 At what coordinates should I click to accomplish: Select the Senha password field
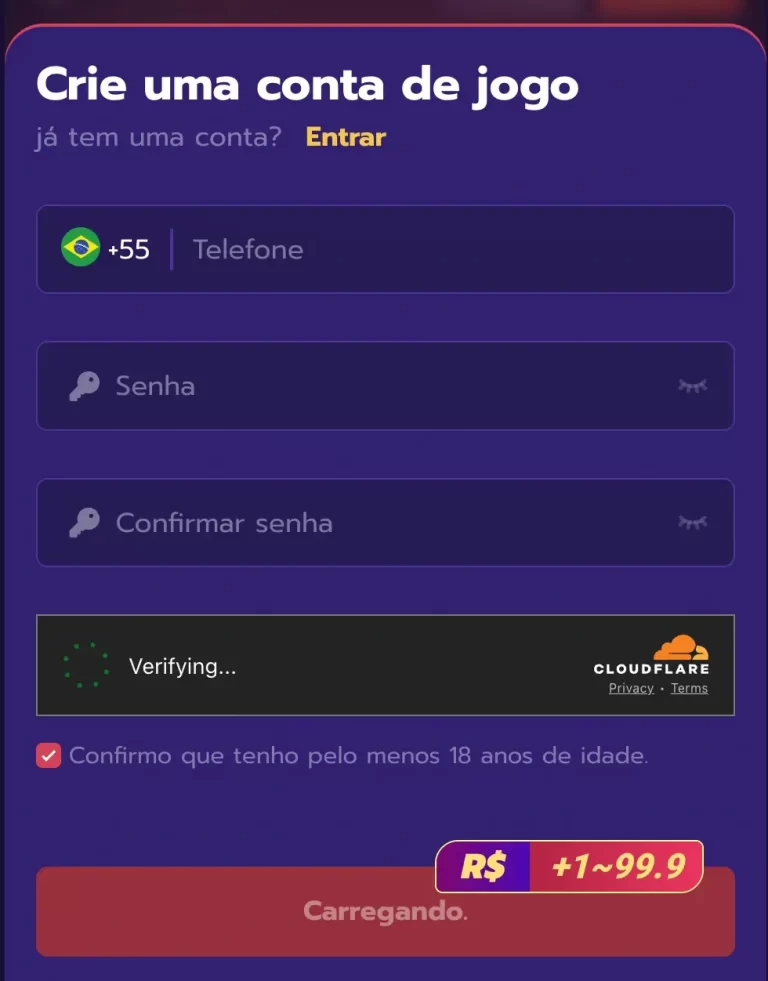tap(380, 386)
